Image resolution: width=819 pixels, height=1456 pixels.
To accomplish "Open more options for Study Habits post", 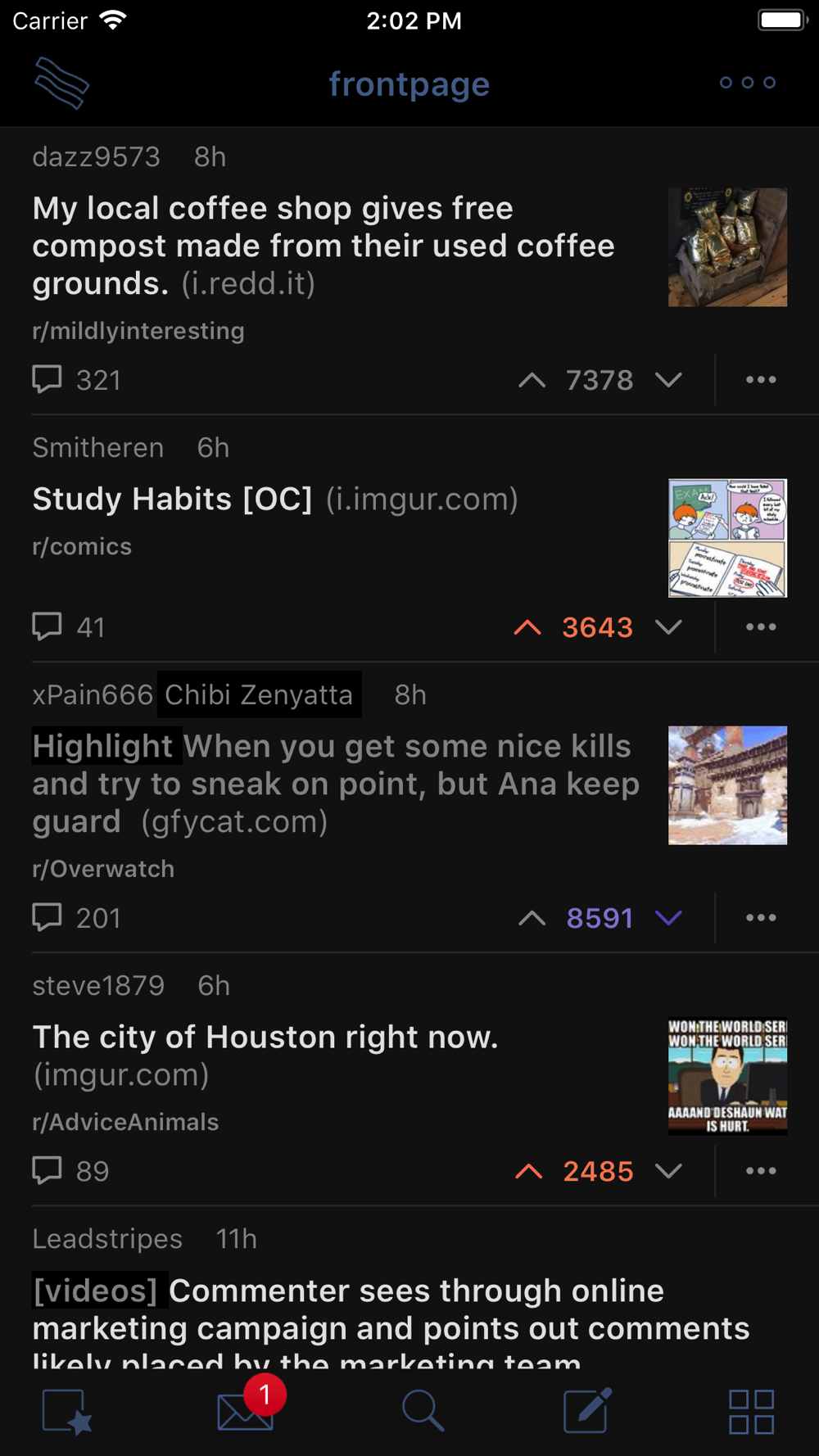I will (761, 627).
